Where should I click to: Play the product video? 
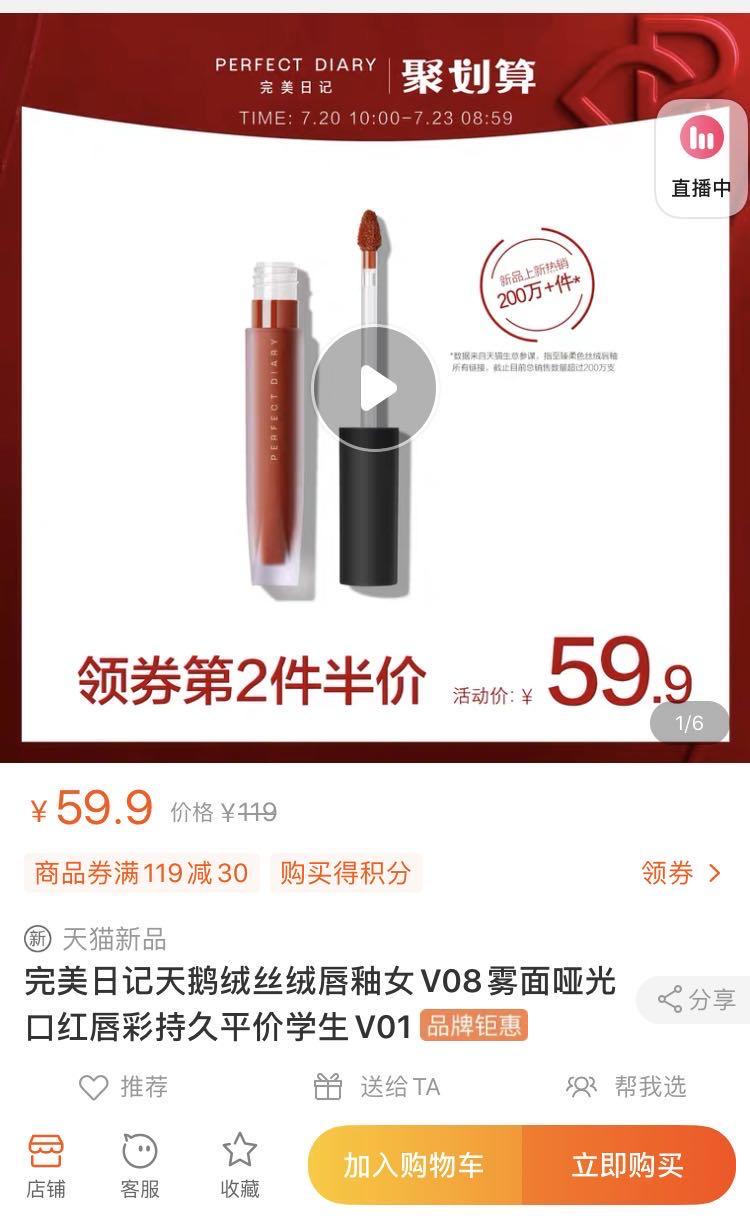pos(374,388)
